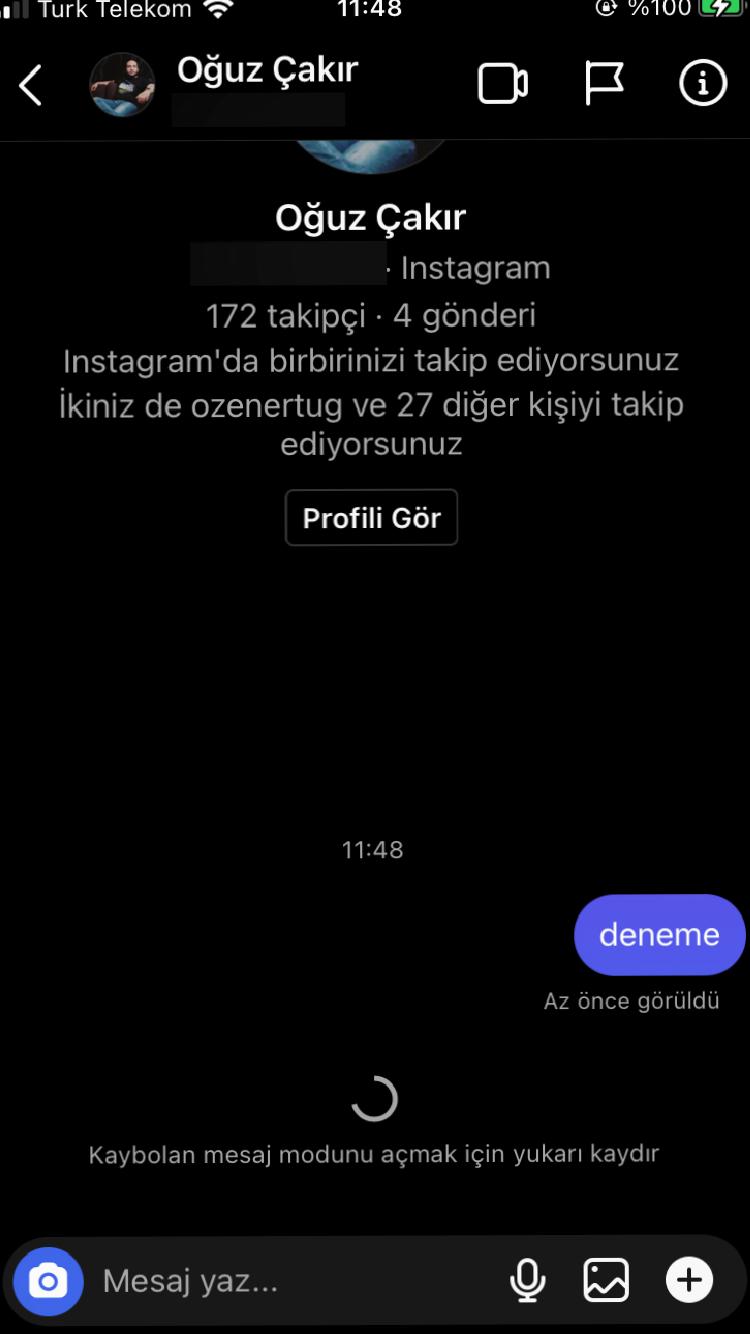
Task: Open the plus menu for more options
Action: 689,1281
